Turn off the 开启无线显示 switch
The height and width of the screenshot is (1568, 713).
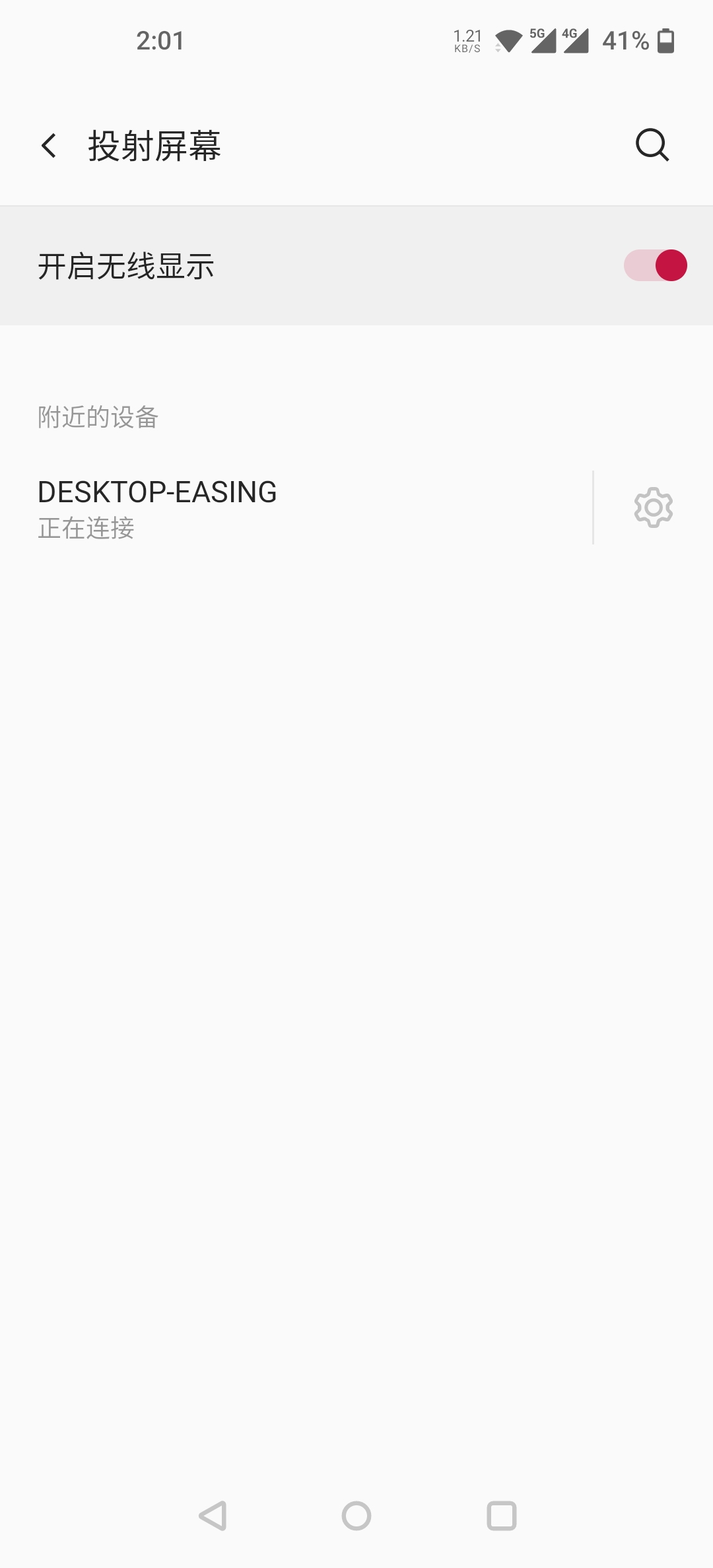coord(656,265)
